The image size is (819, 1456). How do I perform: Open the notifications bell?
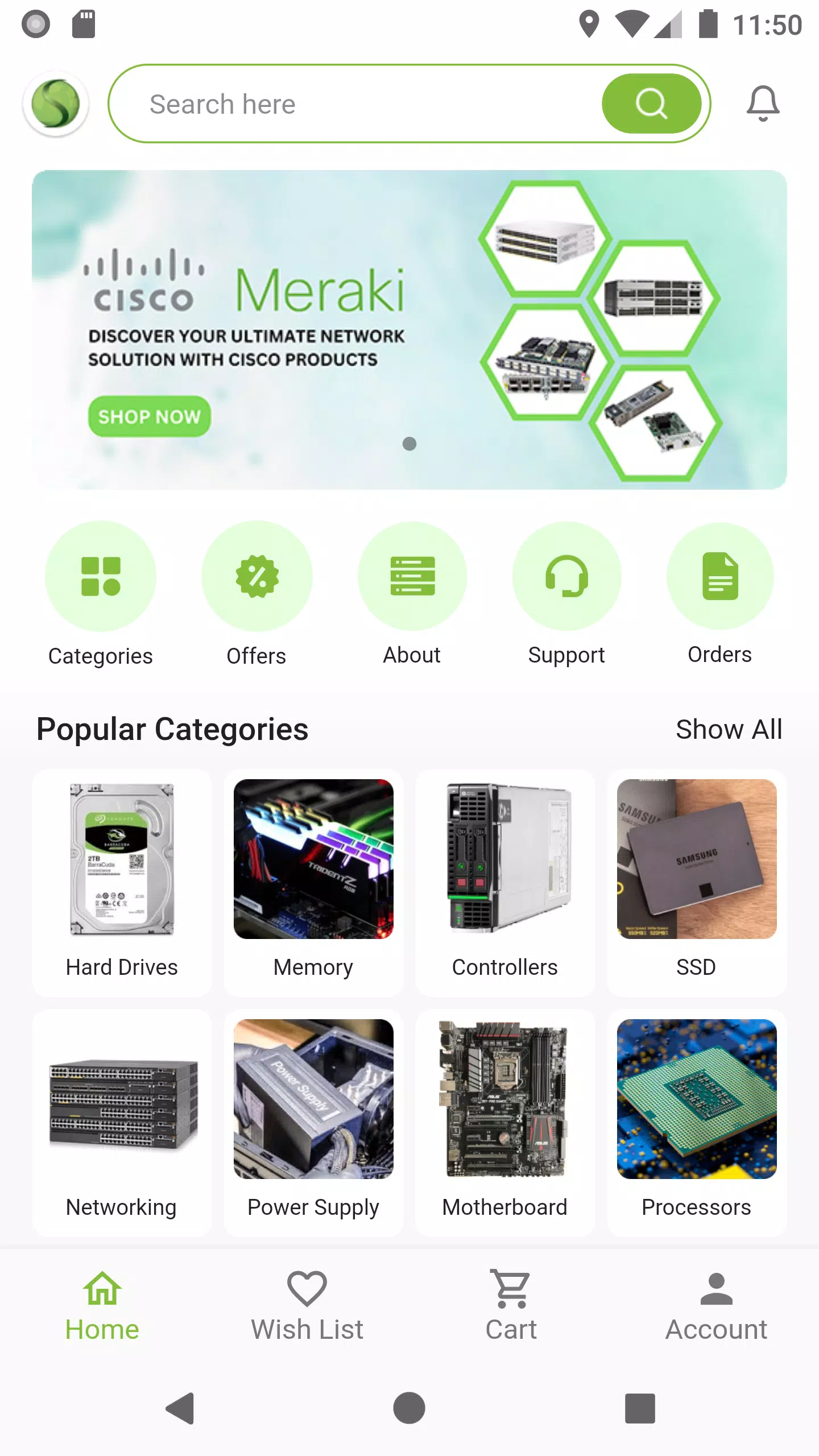tap(762, 104)
